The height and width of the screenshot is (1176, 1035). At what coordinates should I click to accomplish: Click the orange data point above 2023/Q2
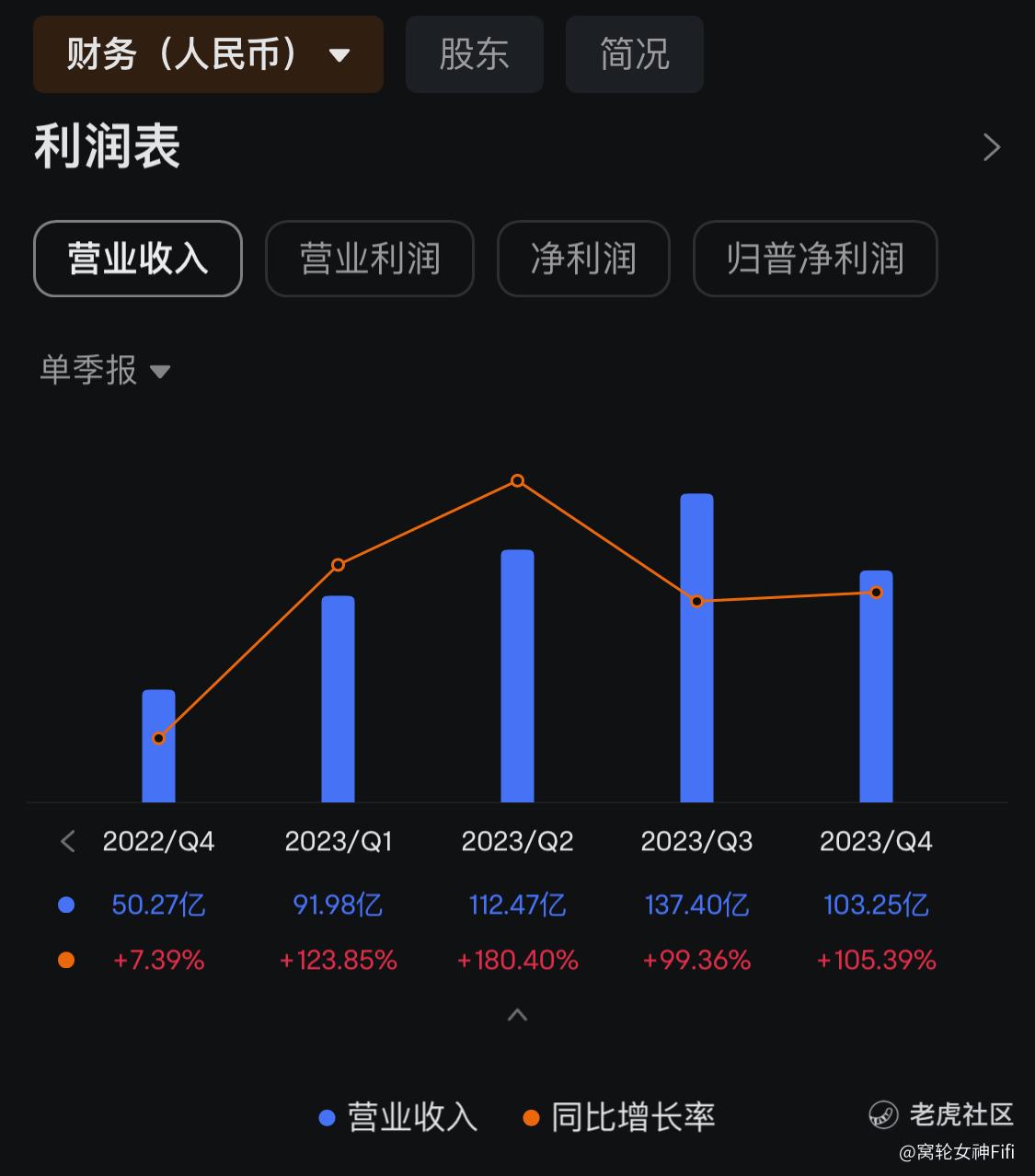click(517, 479)
